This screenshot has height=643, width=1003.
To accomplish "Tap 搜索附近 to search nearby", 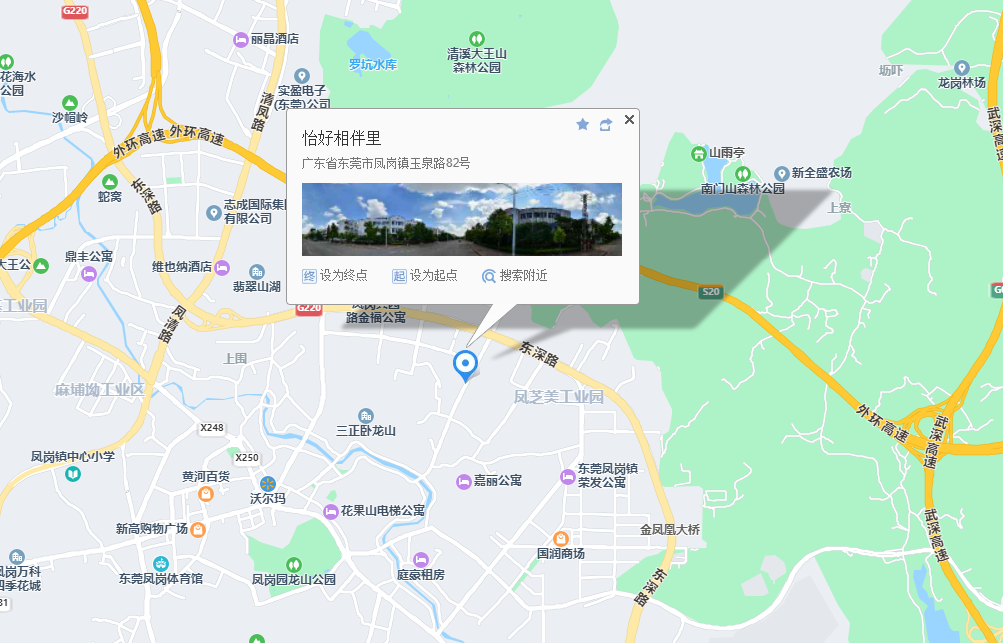I will (514, 276).
